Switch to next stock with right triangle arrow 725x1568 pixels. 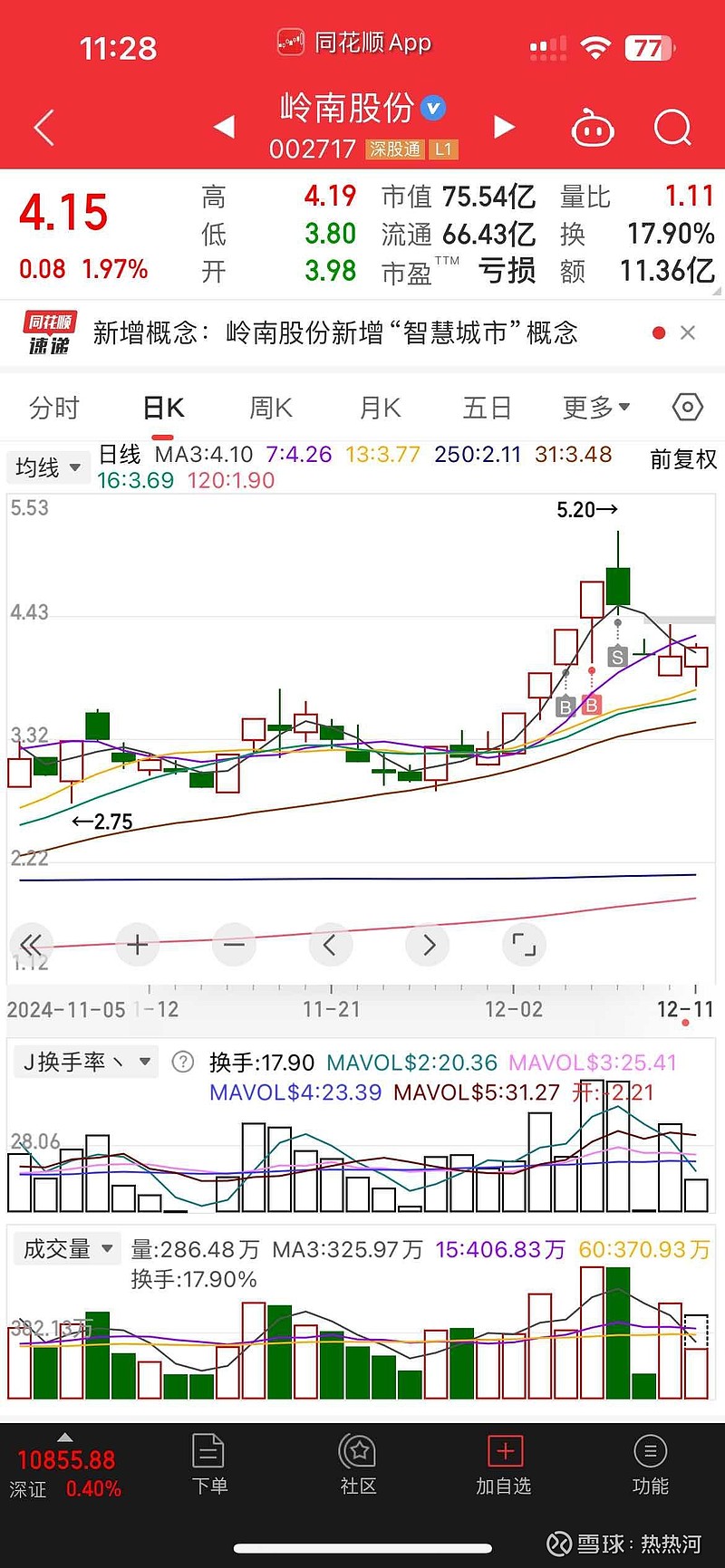point(505,128)
